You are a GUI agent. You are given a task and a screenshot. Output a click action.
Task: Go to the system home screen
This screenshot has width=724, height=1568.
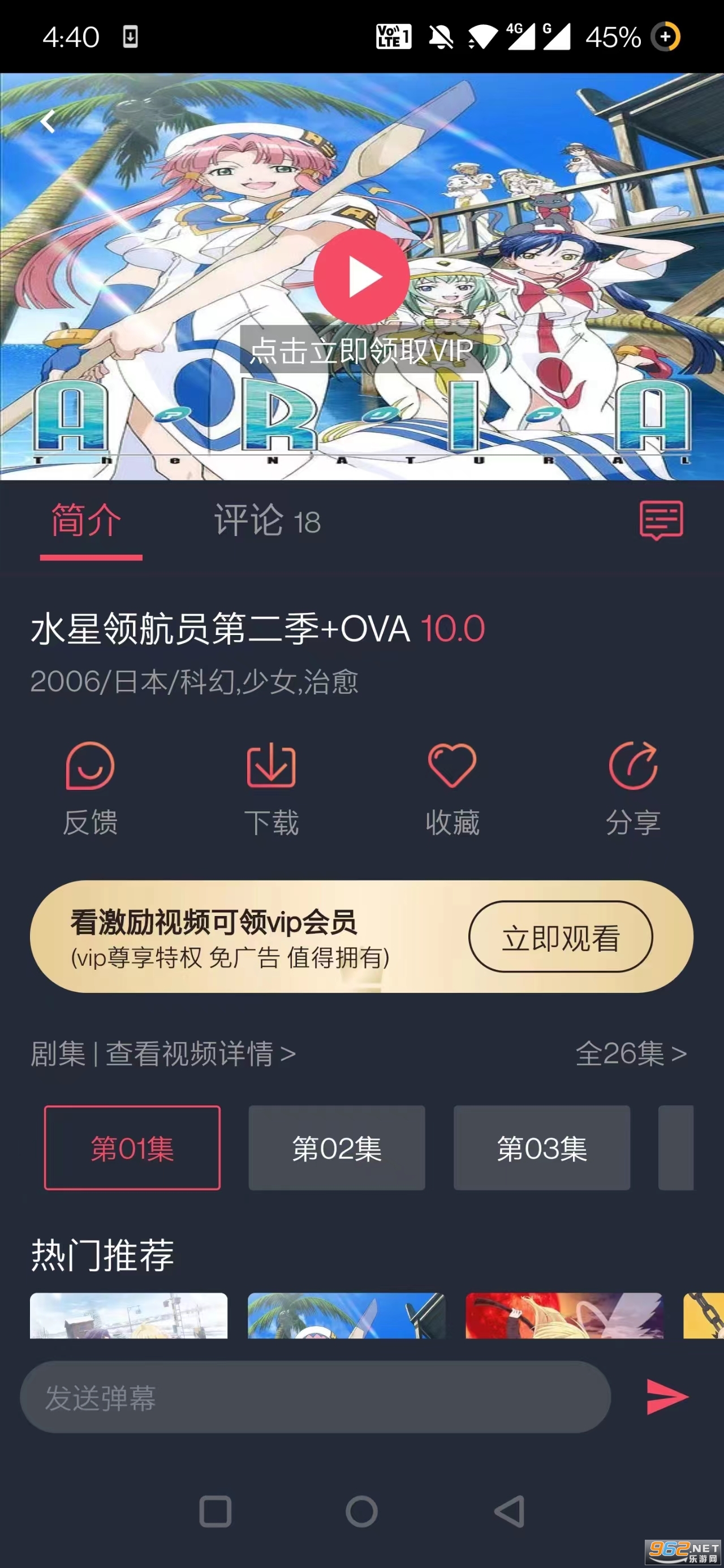361,1511
